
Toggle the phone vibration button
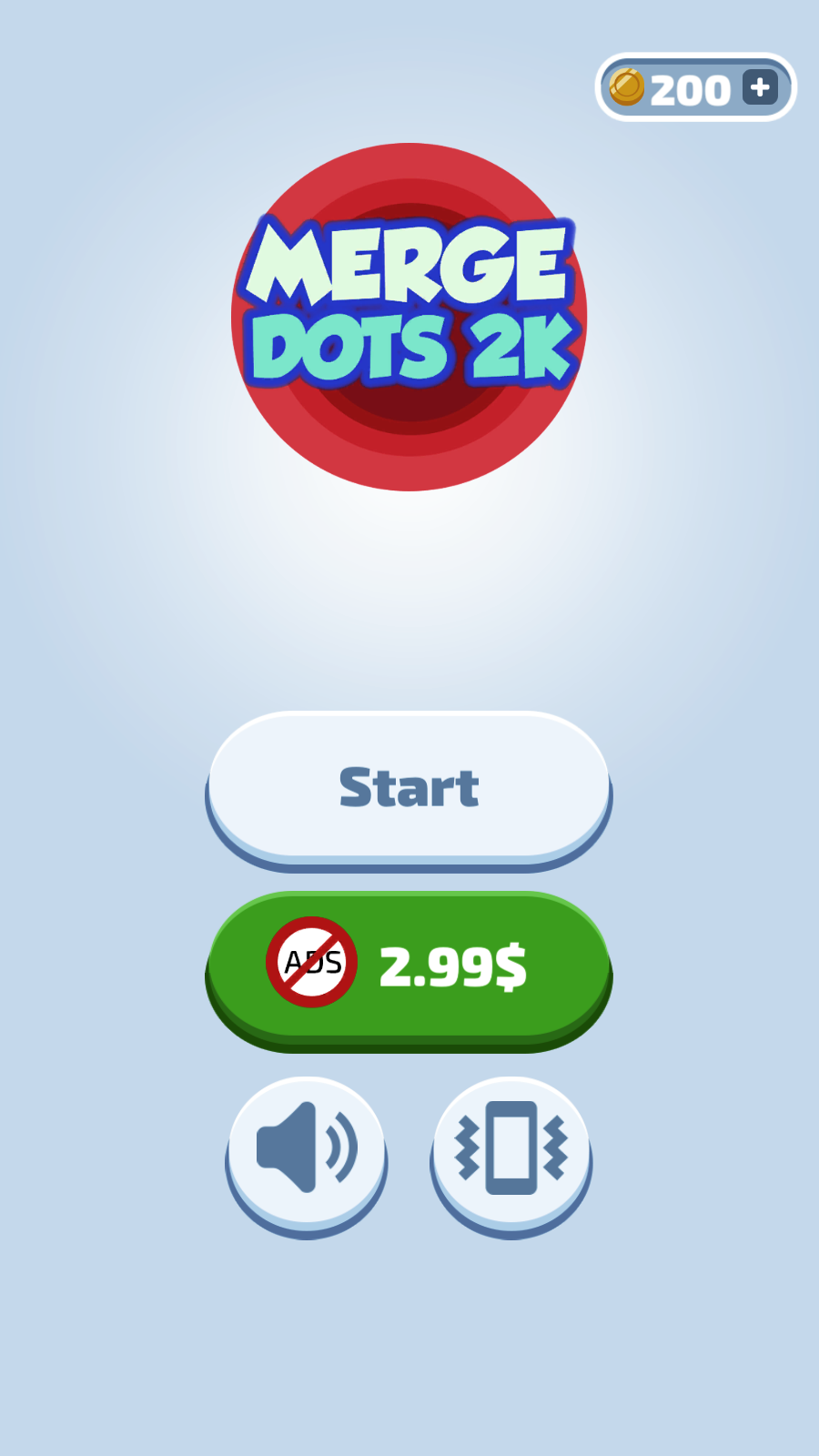pos(511,1150)
